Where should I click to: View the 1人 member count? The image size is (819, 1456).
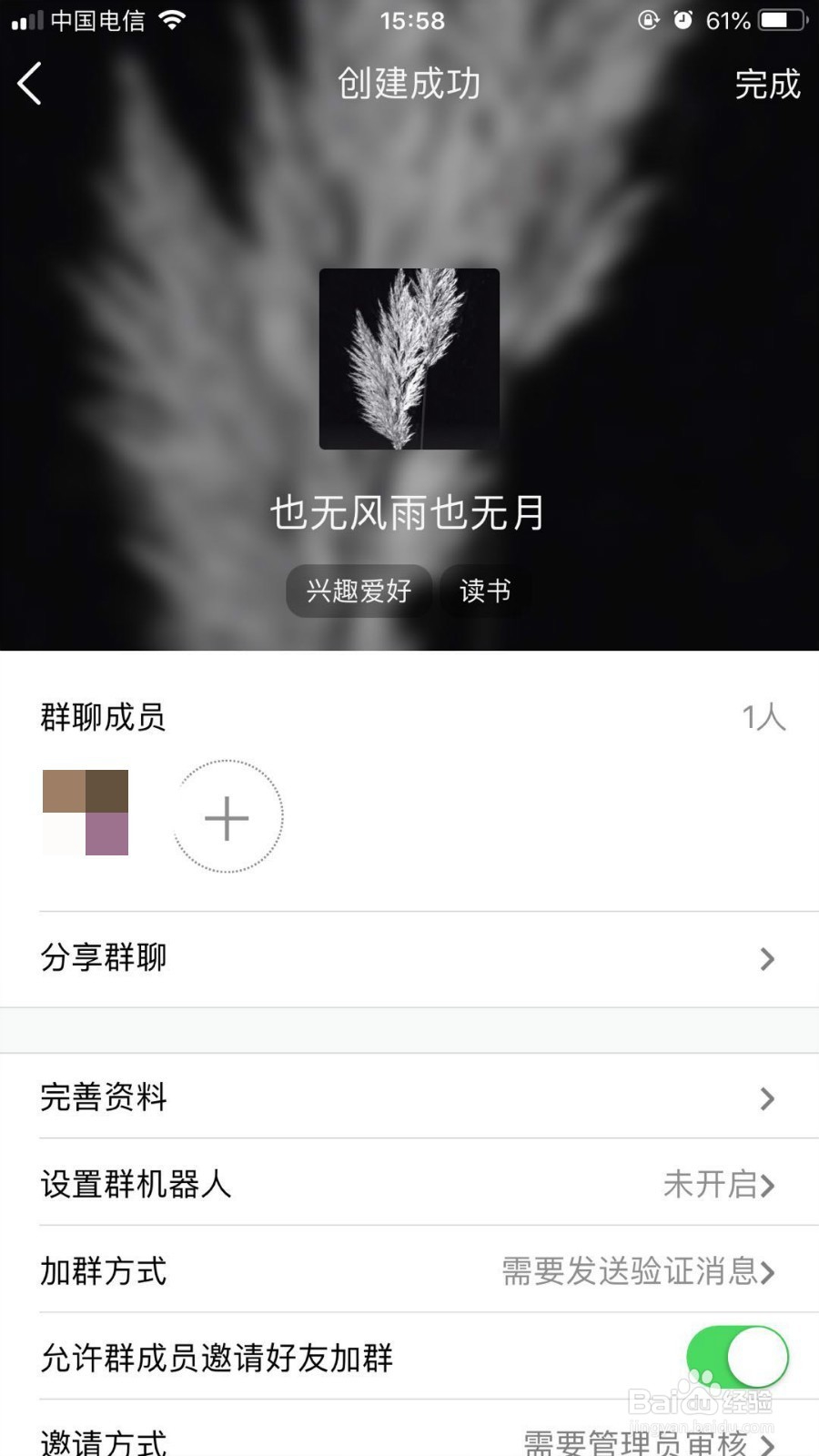(x=764, y=717)
